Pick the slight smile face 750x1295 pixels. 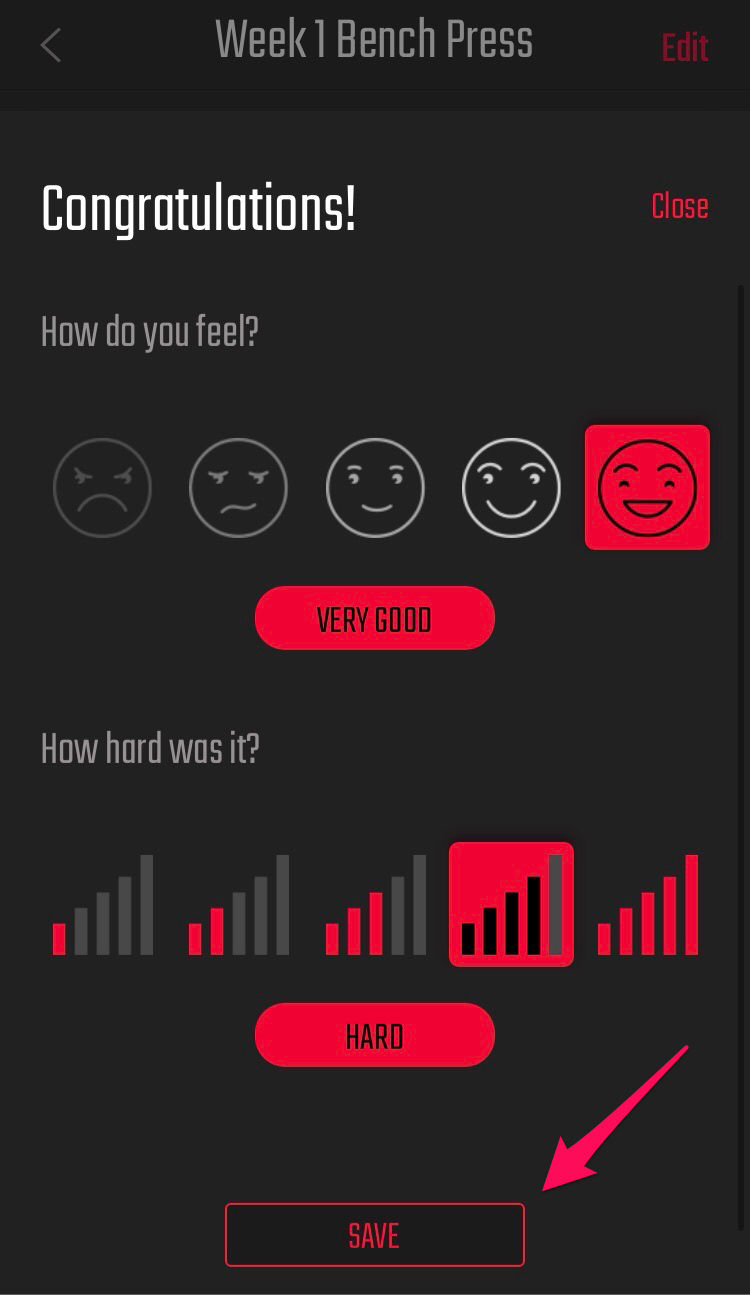coord(375,488)
